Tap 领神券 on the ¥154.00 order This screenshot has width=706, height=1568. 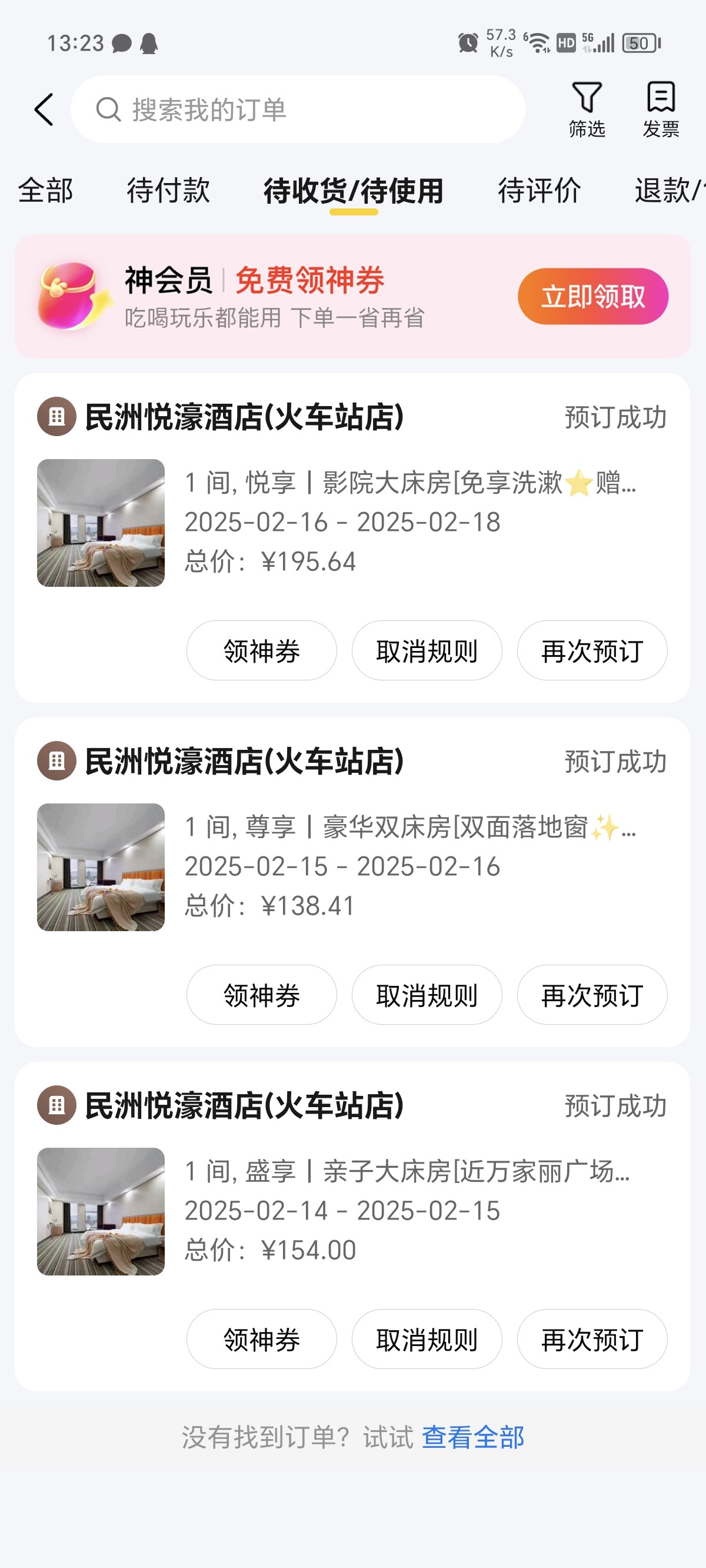click(262, 1340)
